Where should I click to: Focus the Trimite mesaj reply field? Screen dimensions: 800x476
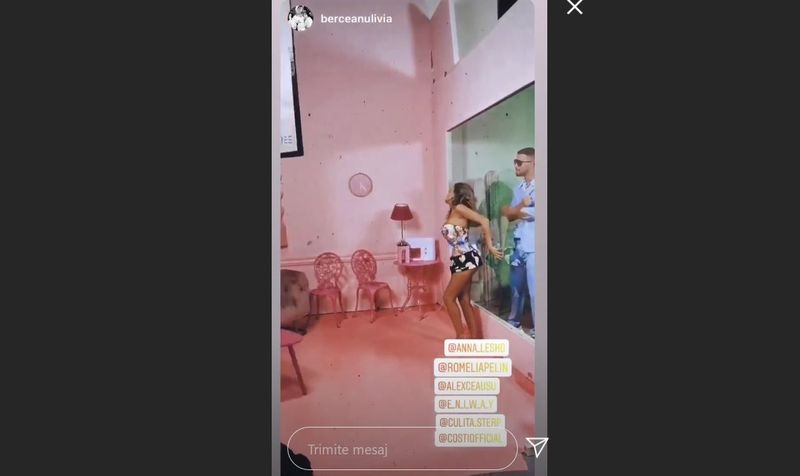[x=400, y=450]
